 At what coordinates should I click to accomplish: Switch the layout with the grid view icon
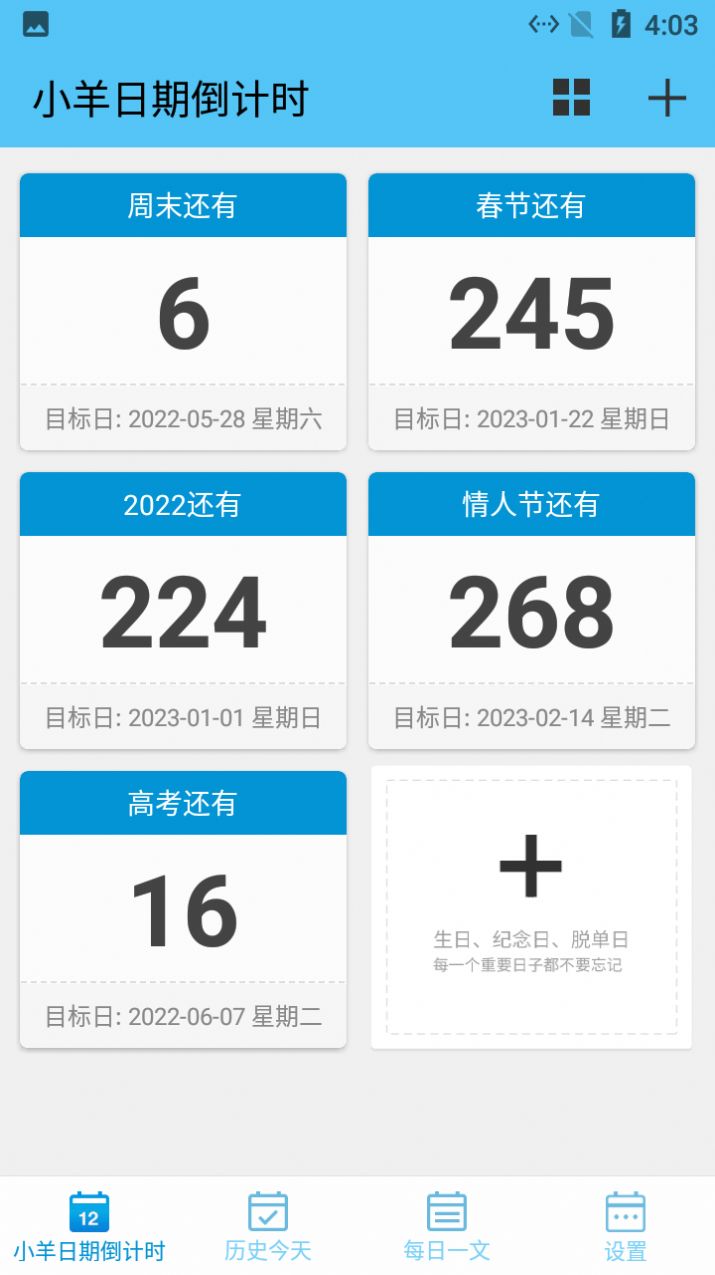coord(571,98)
